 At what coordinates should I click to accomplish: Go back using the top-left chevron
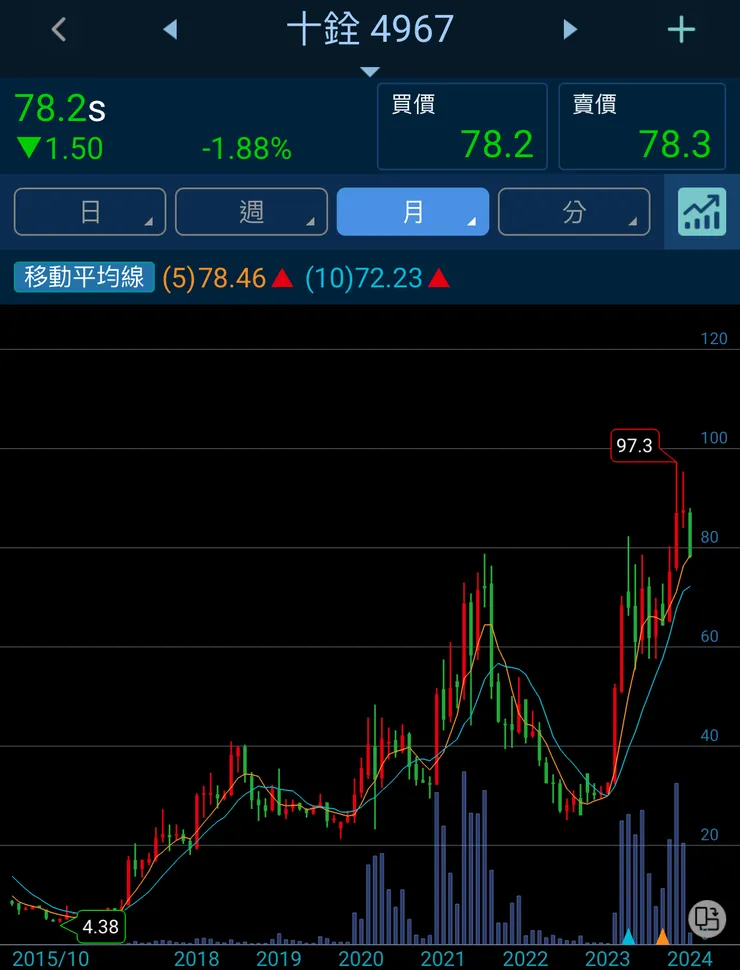(59, 30)
